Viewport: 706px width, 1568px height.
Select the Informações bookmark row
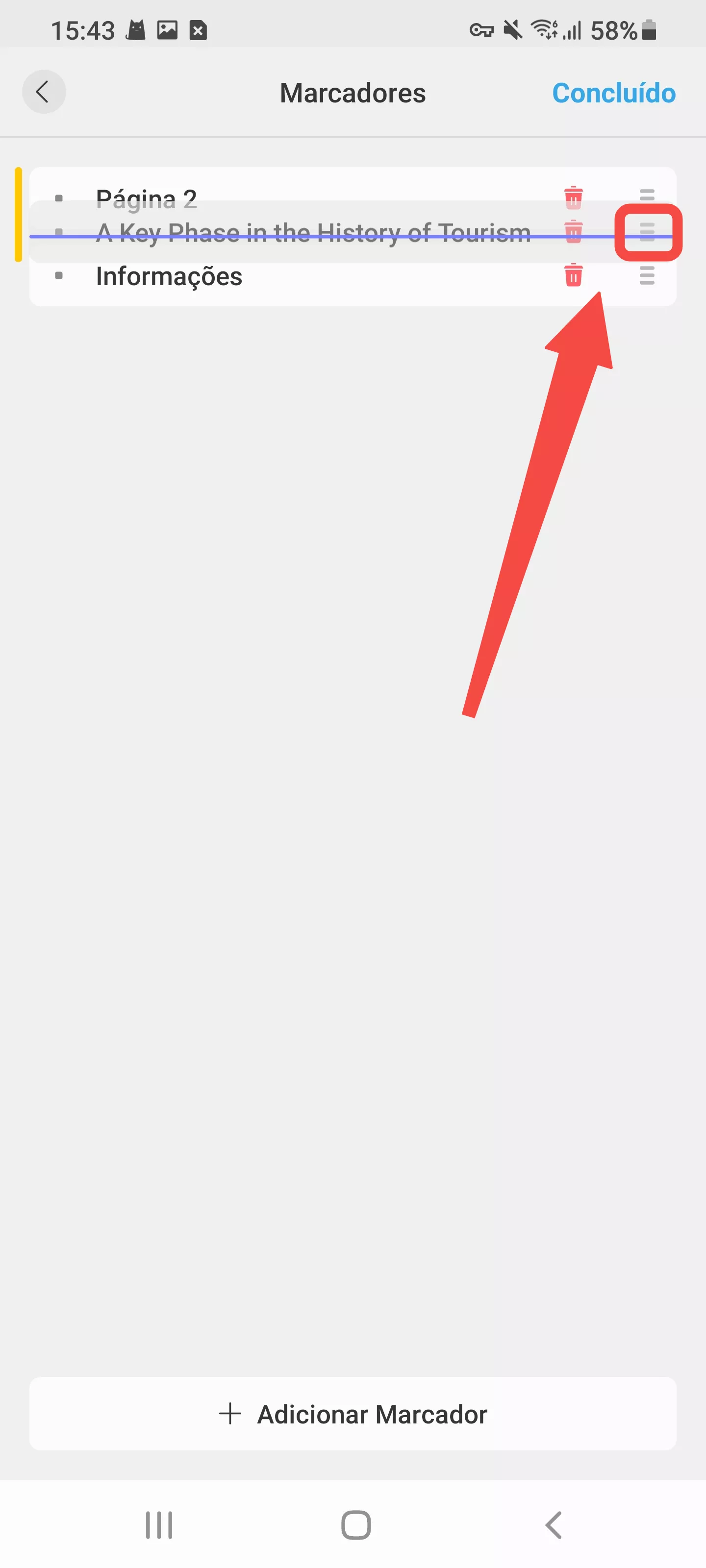point(169,277)
